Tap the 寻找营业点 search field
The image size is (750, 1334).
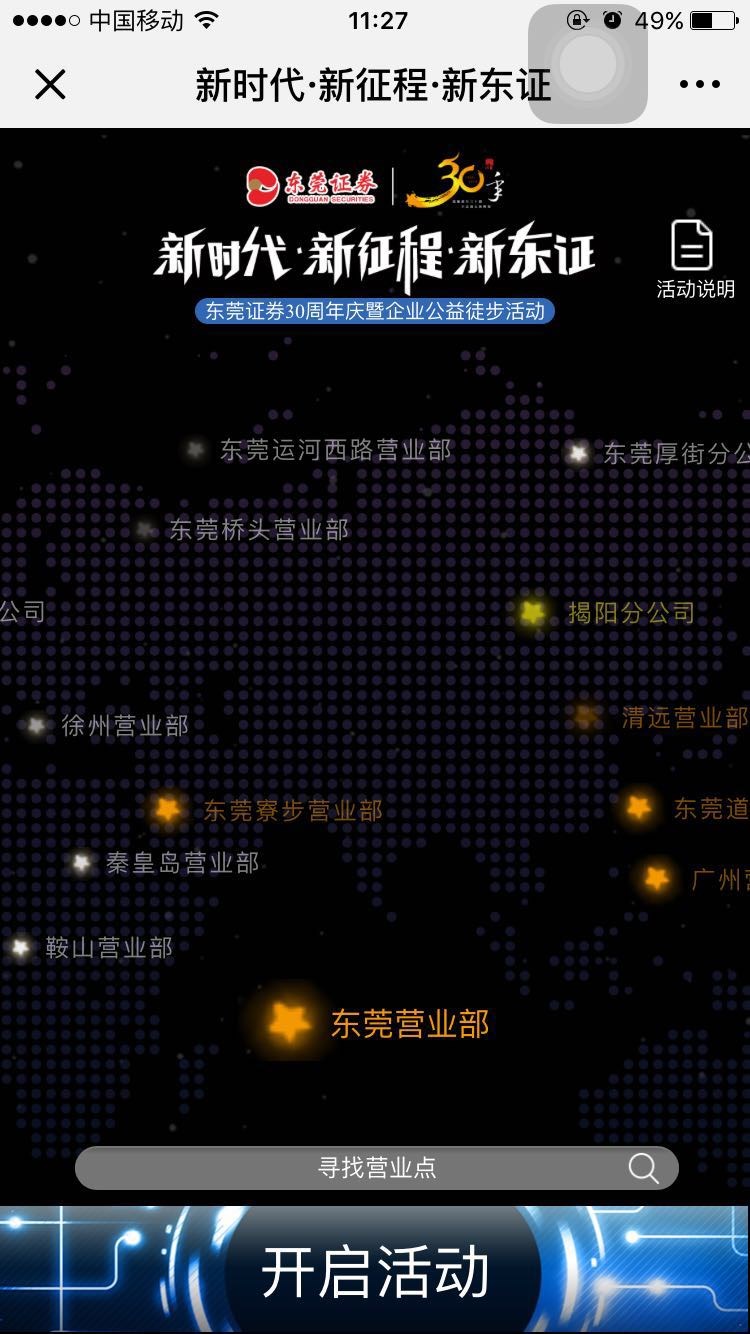376,1167
